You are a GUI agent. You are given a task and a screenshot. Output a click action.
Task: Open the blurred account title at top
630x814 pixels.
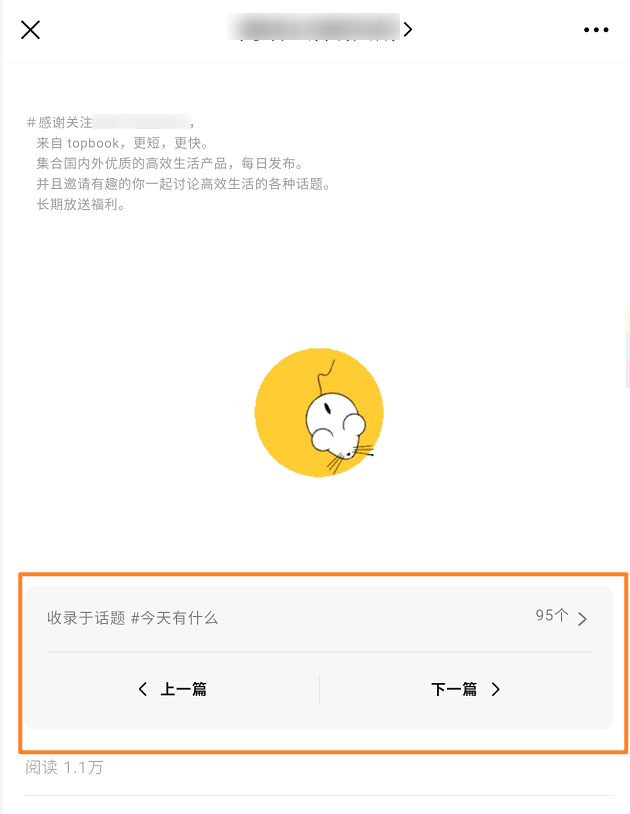pos(318,28)
